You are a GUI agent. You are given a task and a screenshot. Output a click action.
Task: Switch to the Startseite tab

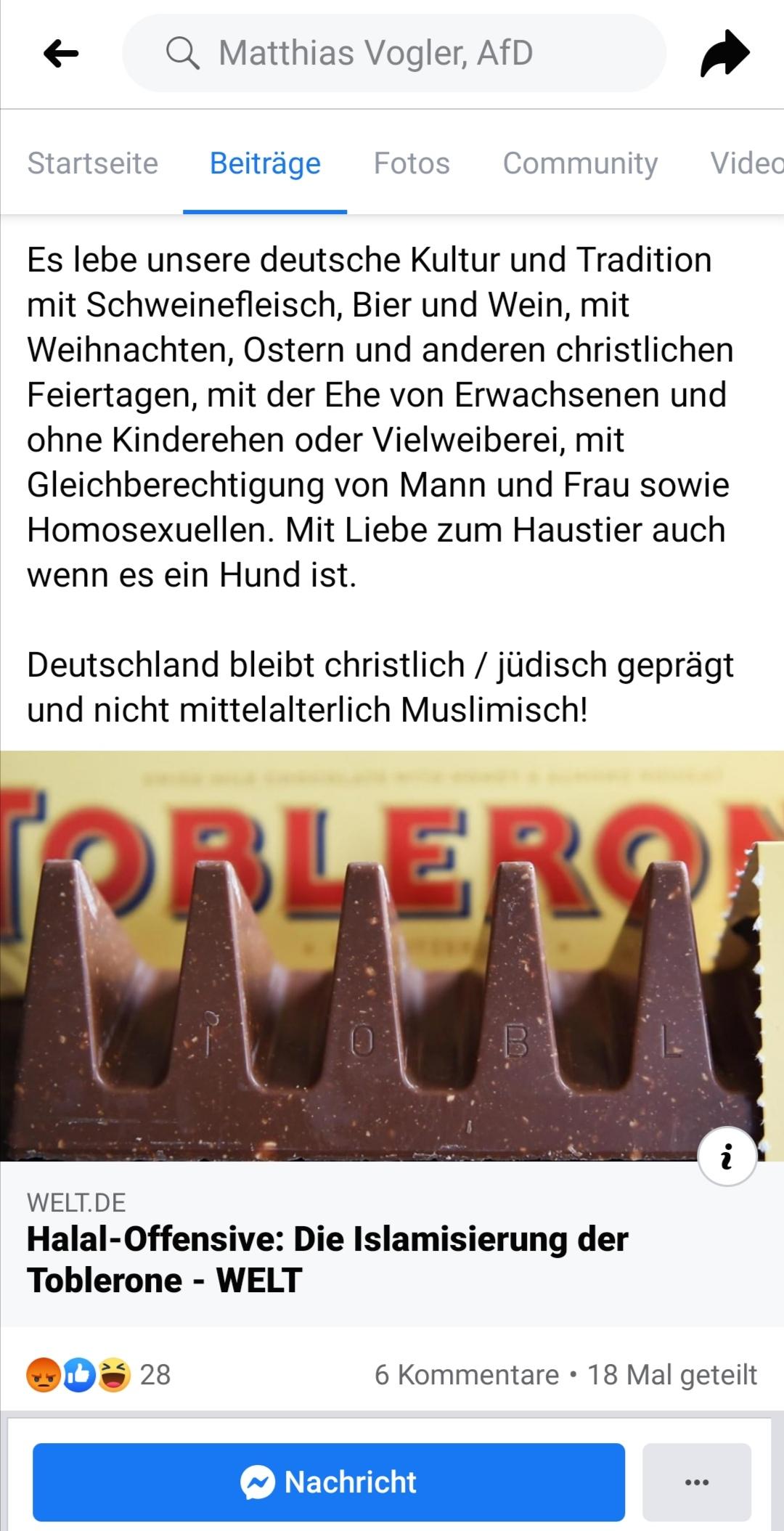point(92,163)
